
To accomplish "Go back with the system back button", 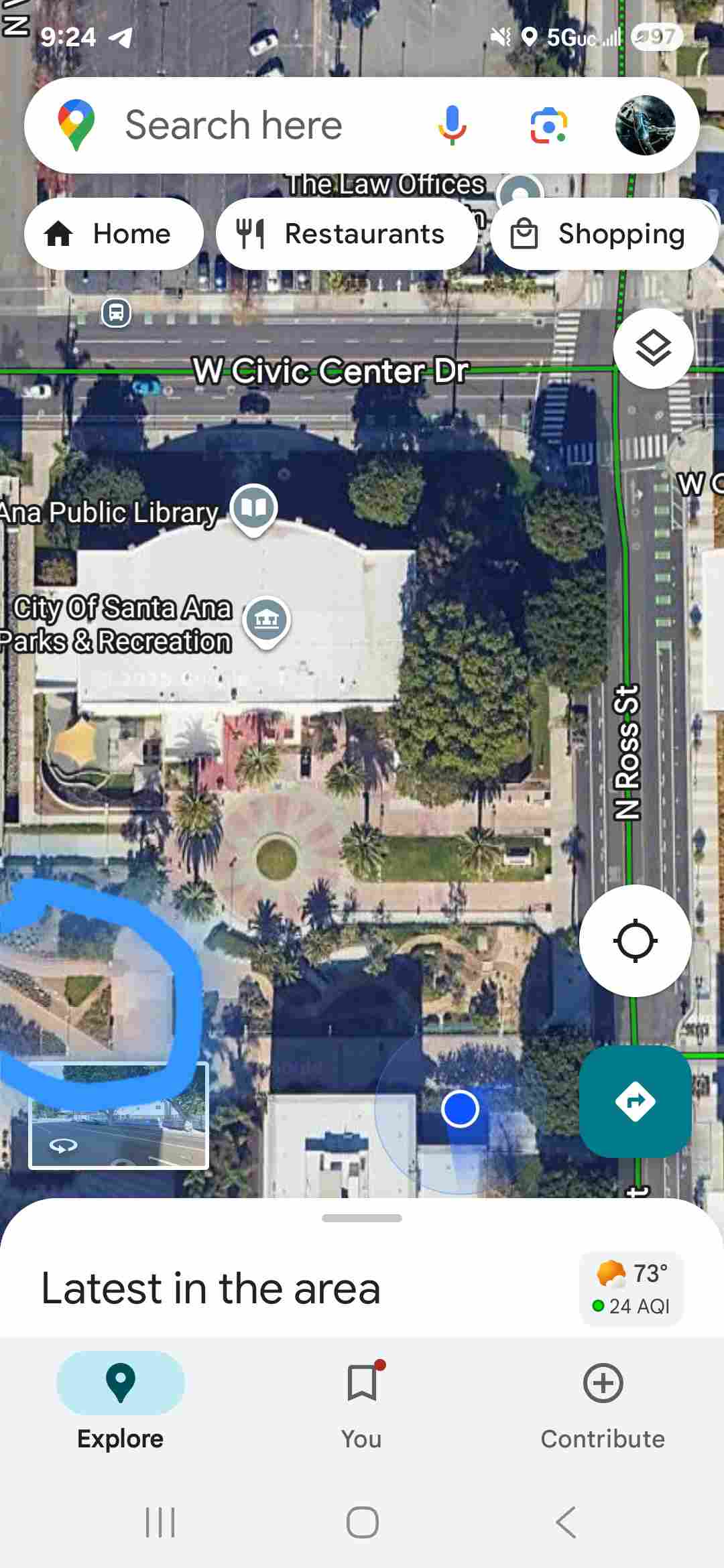I will [x=566, y=1522].
